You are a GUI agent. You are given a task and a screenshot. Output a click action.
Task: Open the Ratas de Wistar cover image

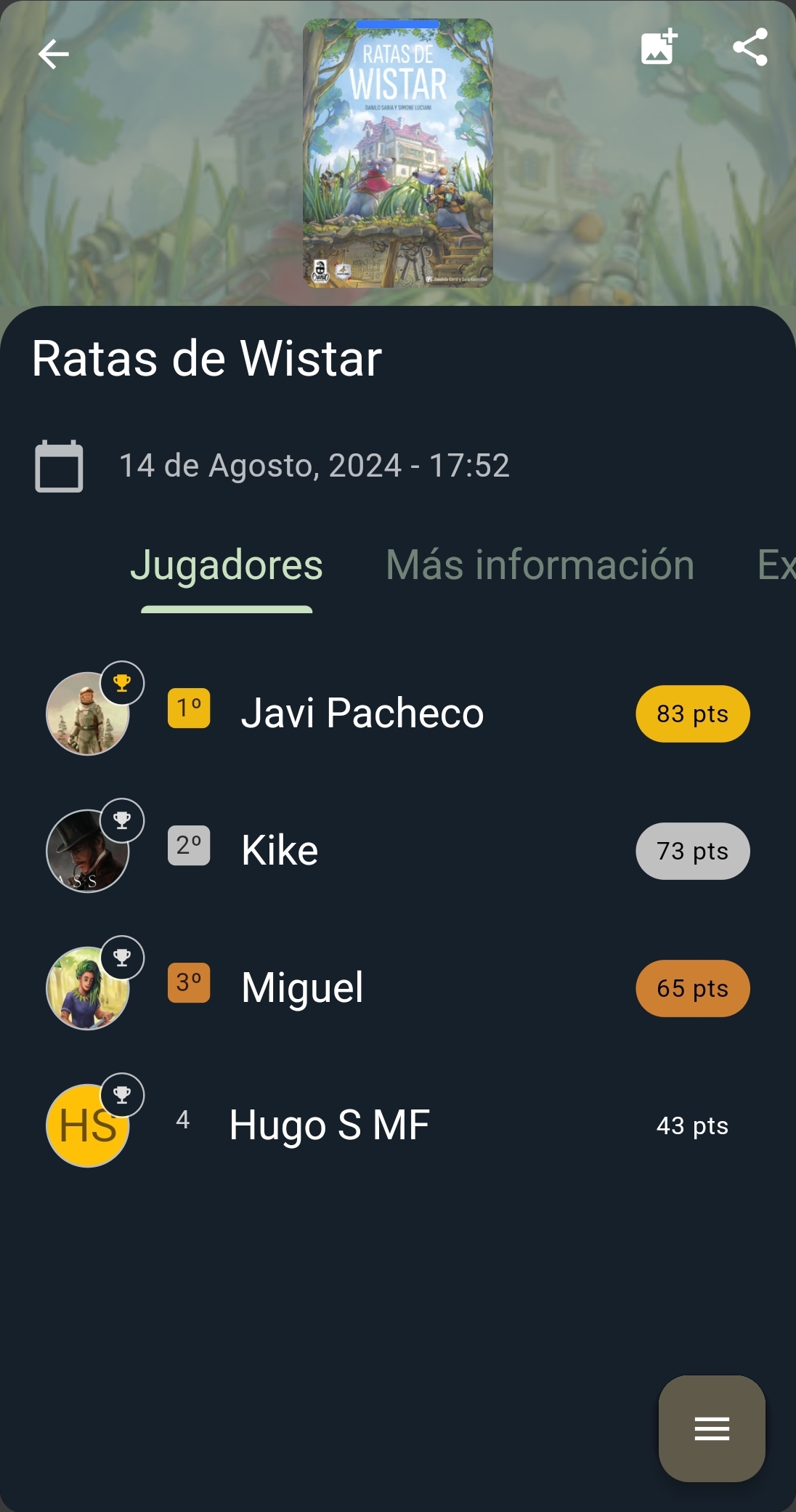(x=397, y=153)
